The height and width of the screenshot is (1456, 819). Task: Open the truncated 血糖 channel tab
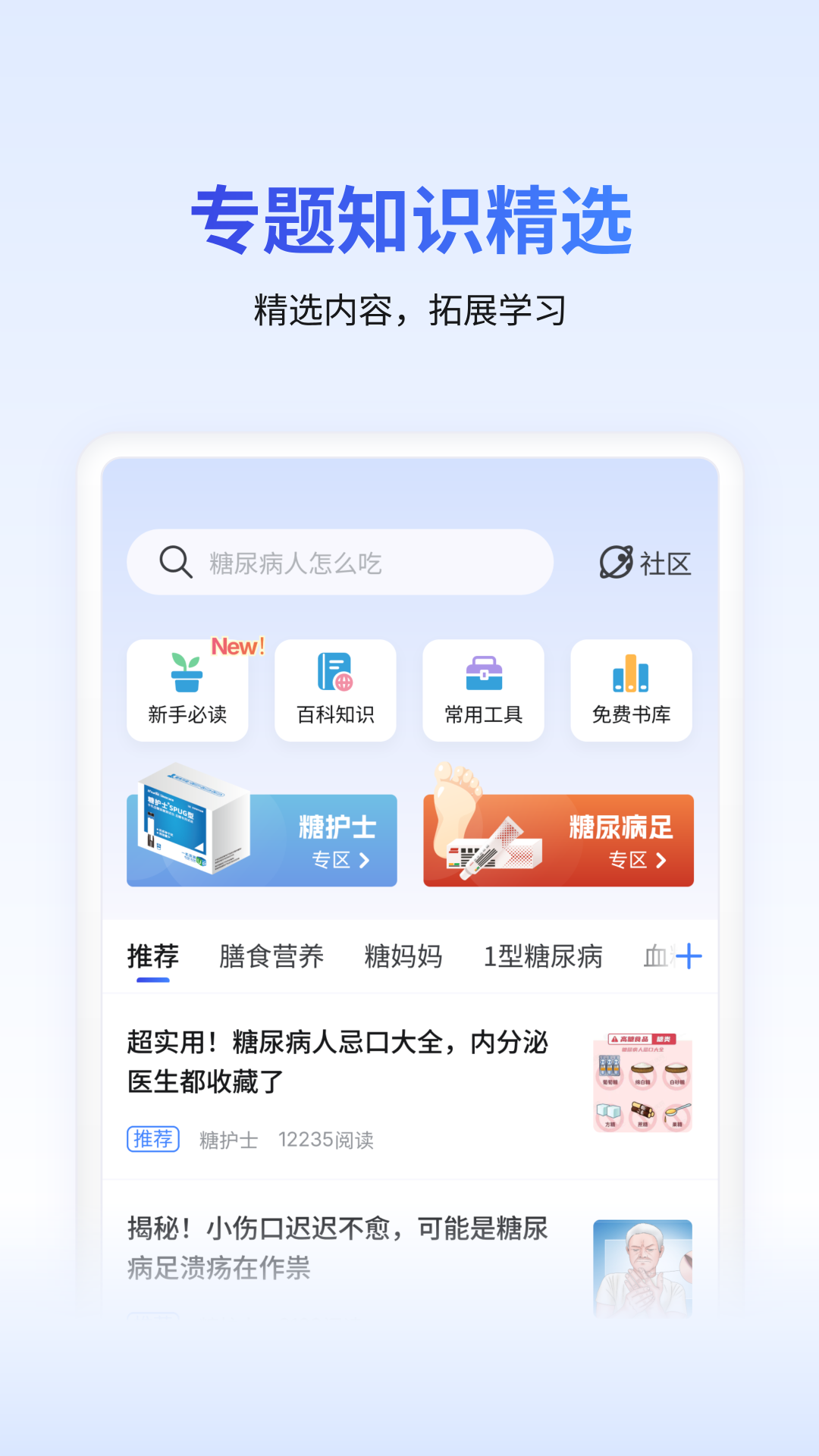coord(656,957)
